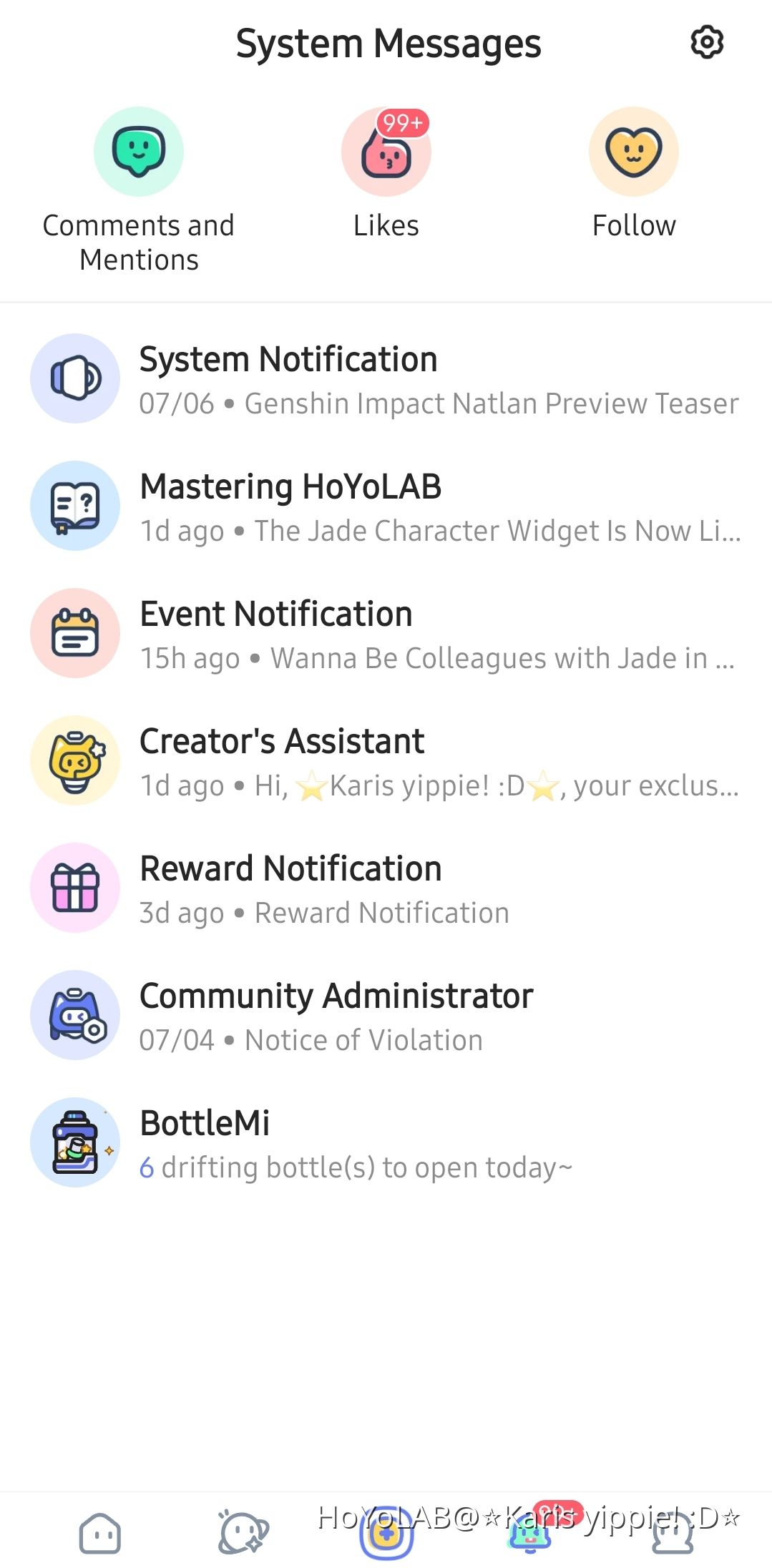The image size is (772, 1568).
Task: Open the Follow notifications
Action: (634, 152)
